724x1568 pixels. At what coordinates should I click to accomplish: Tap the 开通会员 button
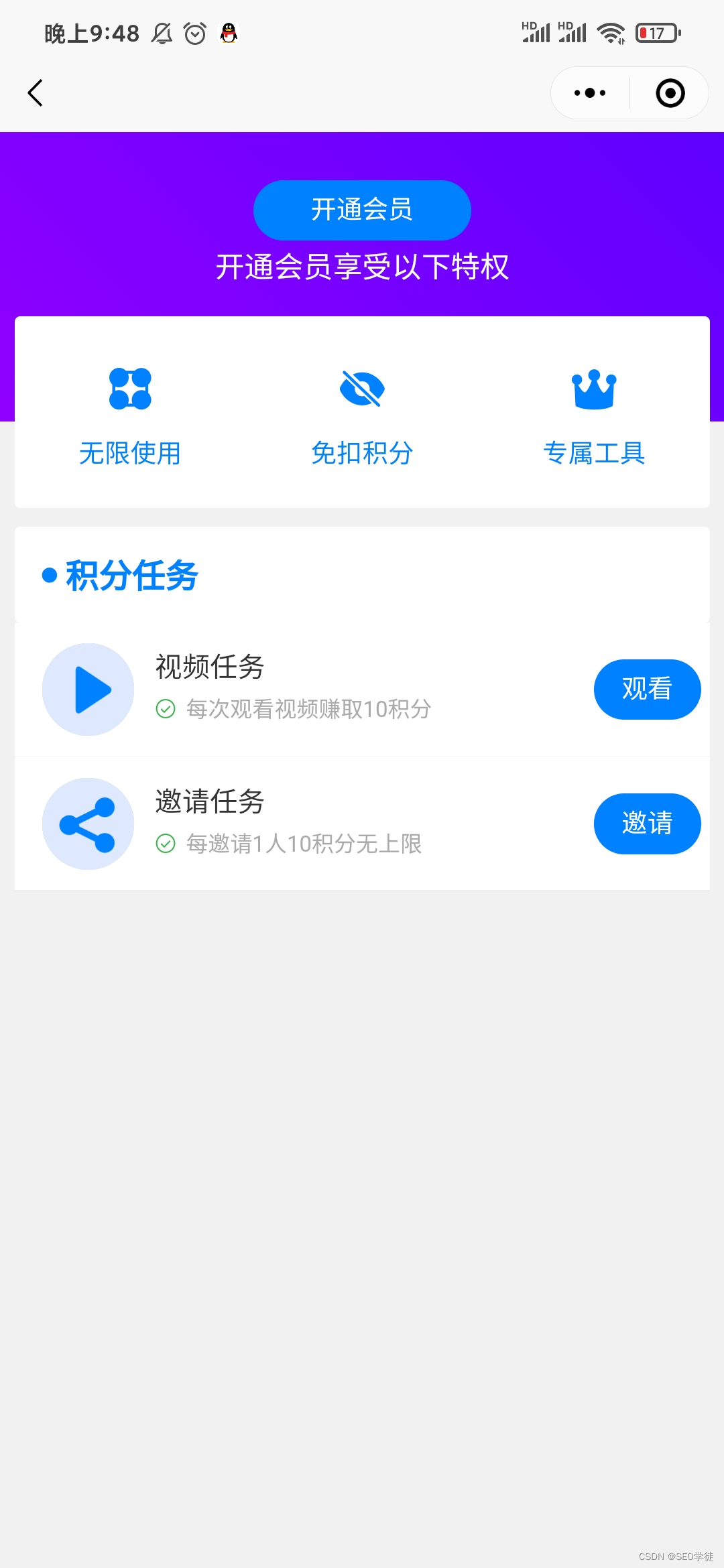click(362, 210)
